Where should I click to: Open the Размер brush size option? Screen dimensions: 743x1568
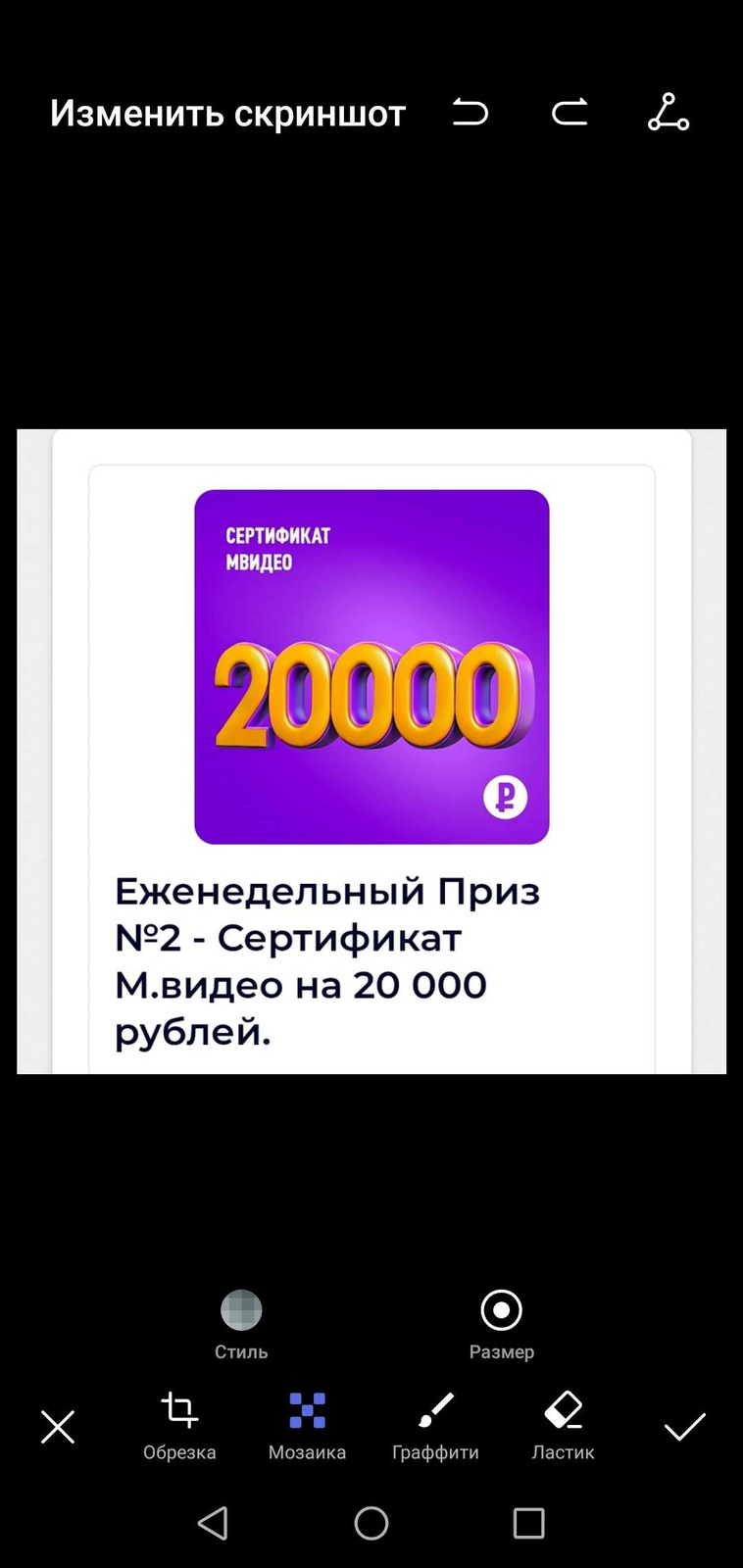[501, 1325]
